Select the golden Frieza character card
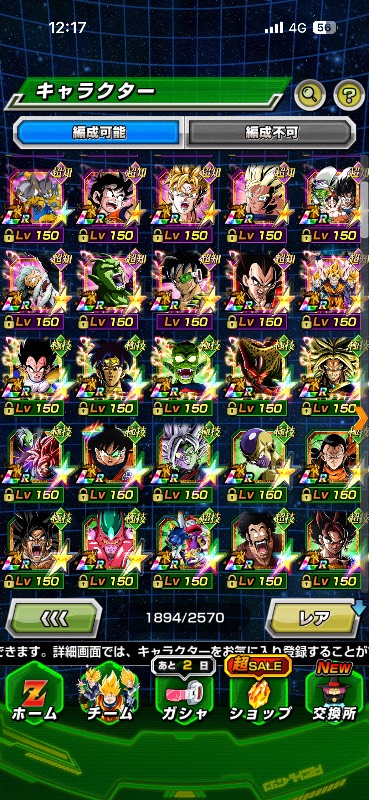 pos(258,462)
